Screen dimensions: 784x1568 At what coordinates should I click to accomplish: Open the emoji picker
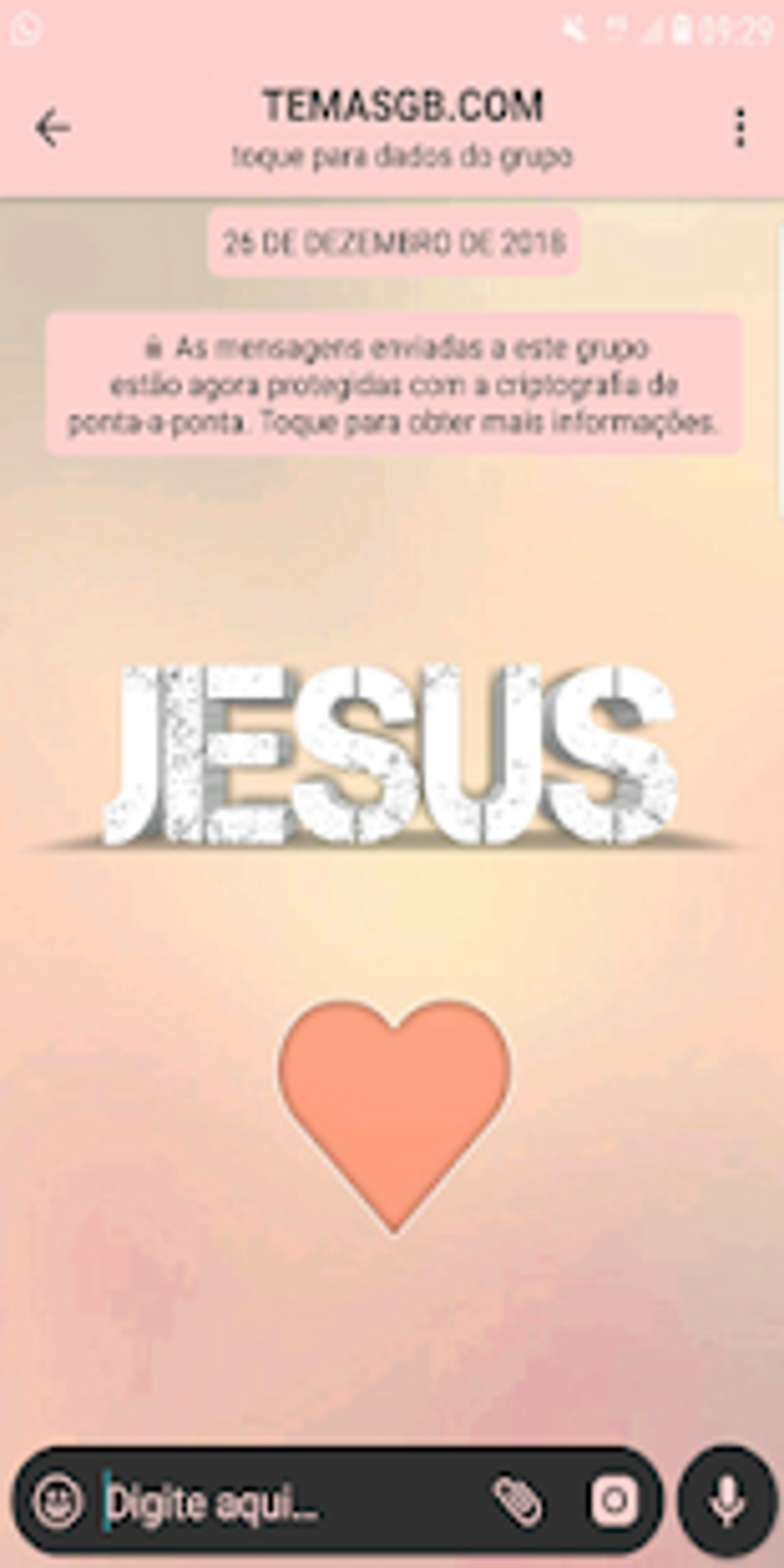click(x=58, y=1500)
